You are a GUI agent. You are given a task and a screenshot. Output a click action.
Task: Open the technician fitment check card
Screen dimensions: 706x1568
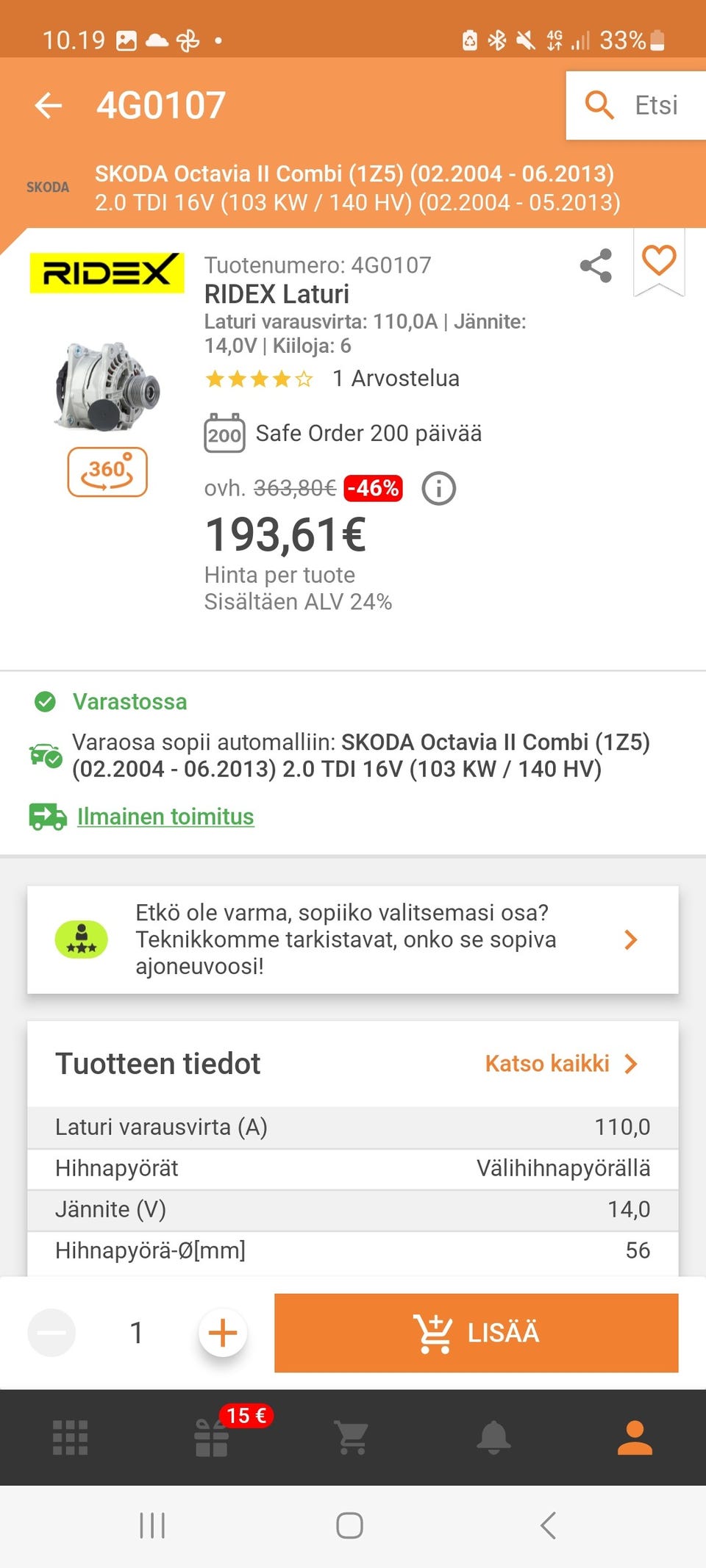[x=353, y=939]
